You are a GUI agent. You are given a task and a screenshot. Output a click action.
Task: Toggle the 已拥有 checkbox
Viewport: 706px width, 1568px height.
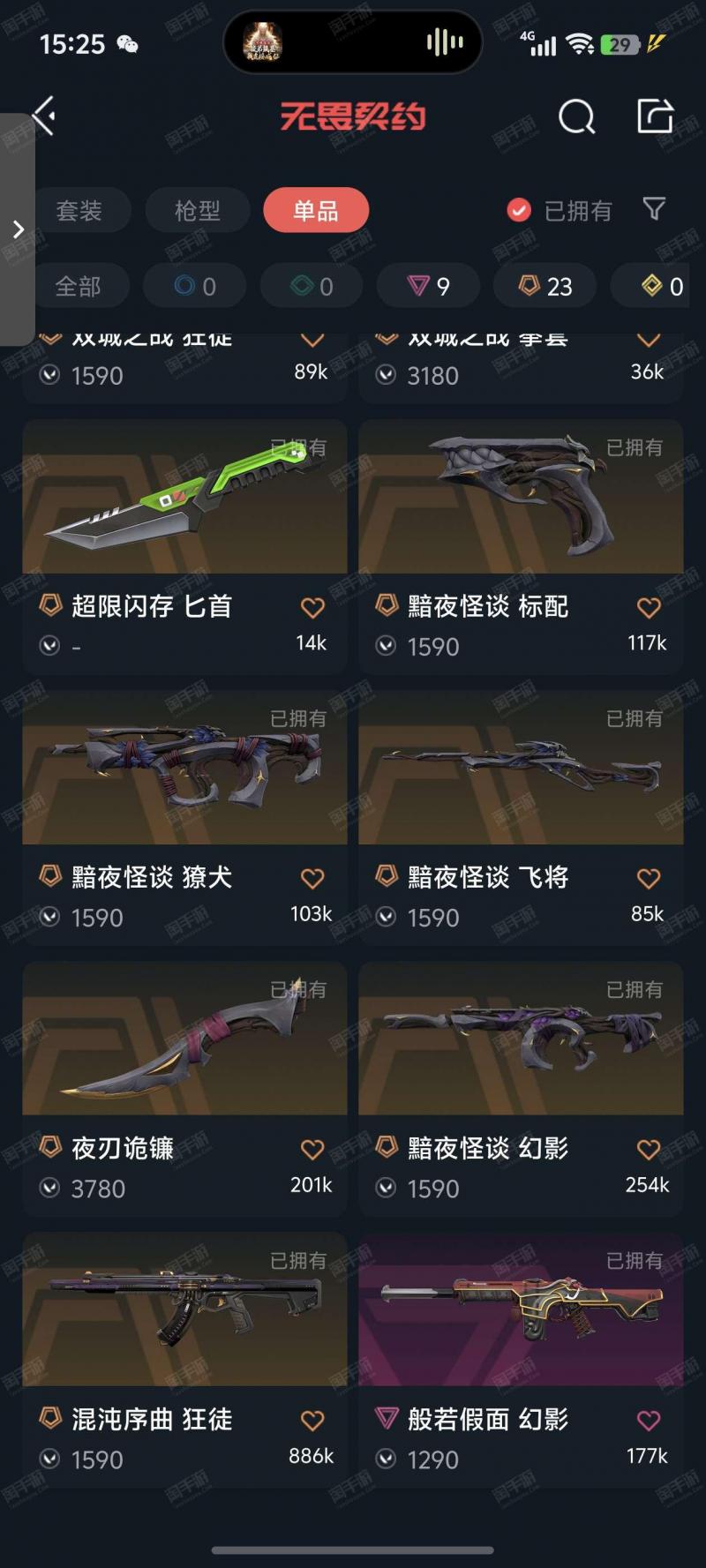(x=519, y=210)
